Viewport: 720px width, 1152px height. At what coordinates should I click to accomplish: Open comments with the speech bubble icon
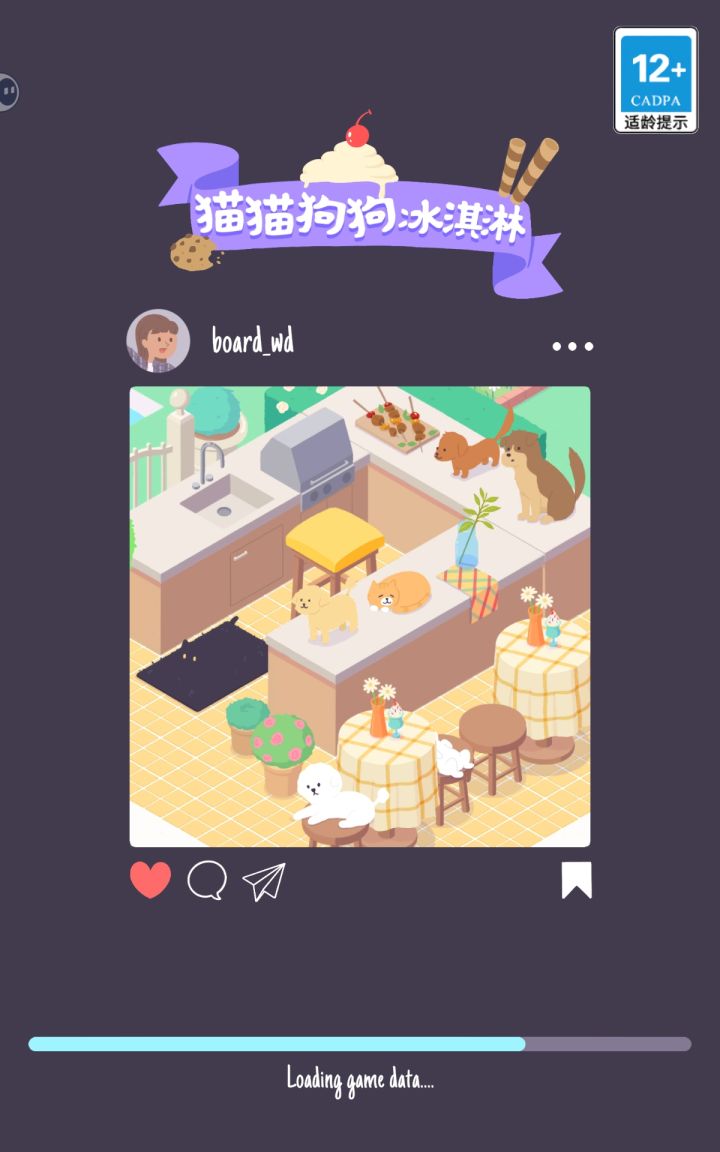tap(207, 881)
